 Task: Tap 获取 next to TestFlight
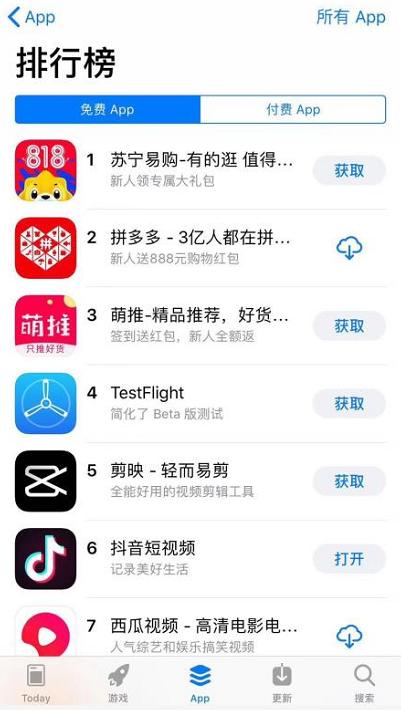[349, 403]
